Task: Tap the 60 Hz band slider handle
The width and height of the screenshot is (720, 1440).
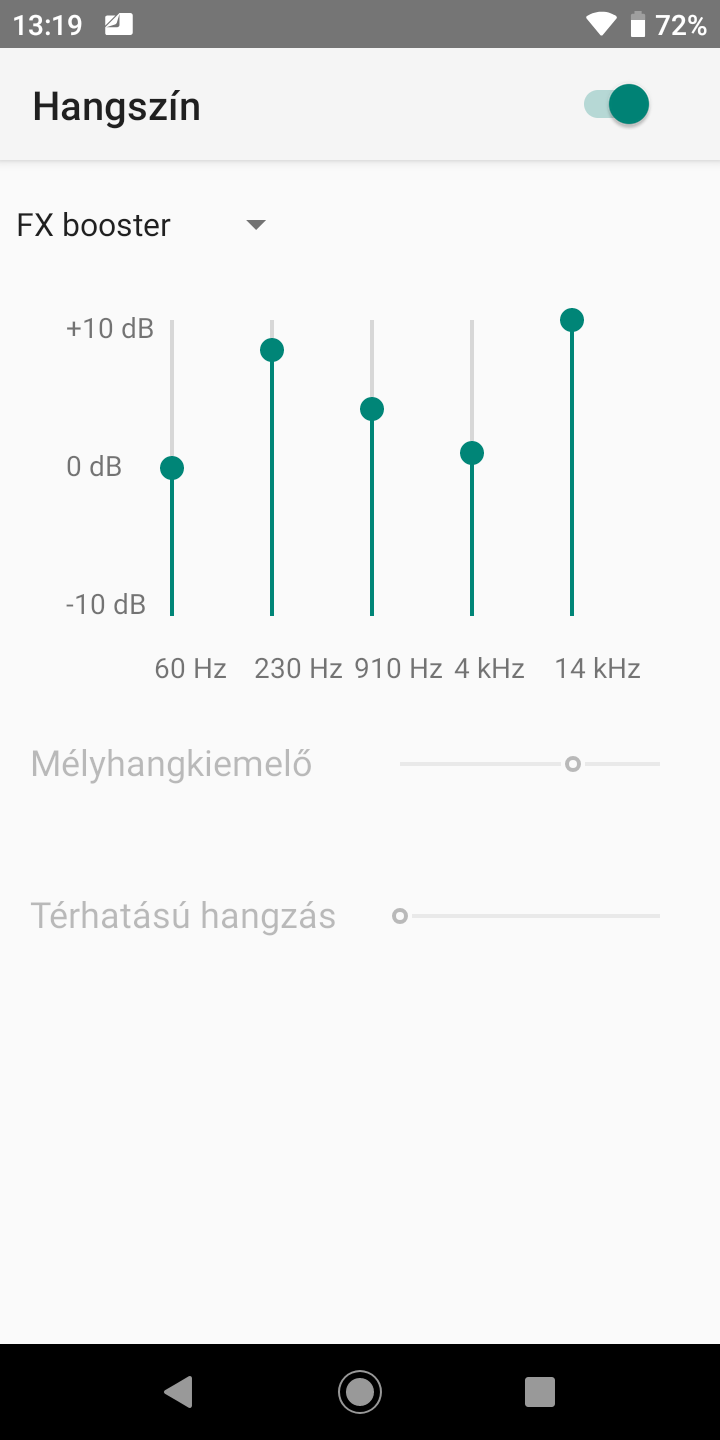Action: pyautogui.click(x=172, y=468)
